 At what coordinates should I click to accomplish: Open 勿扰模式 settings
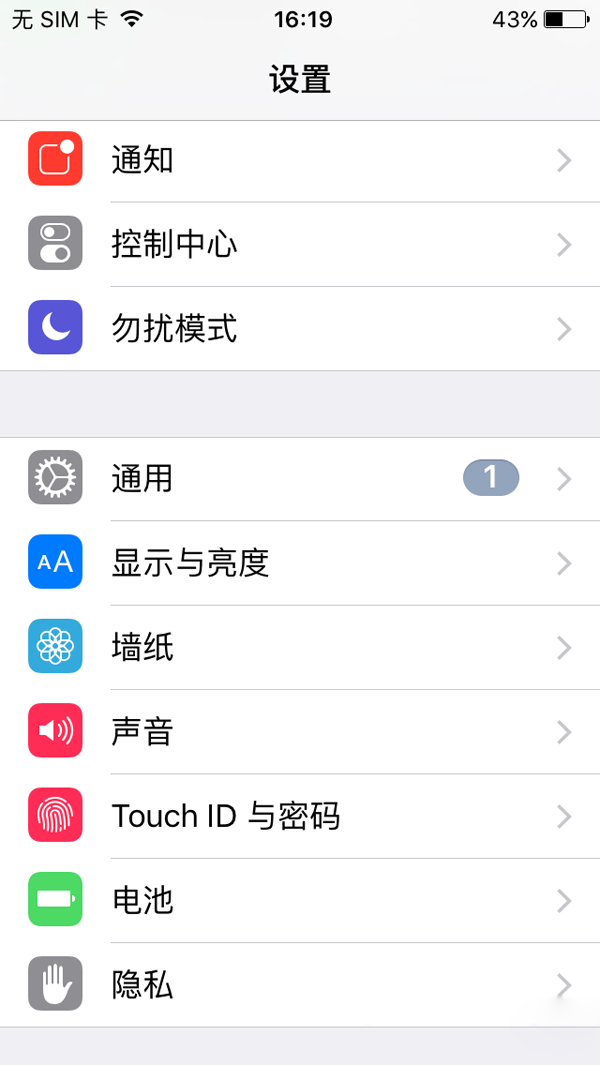(300, 328)
